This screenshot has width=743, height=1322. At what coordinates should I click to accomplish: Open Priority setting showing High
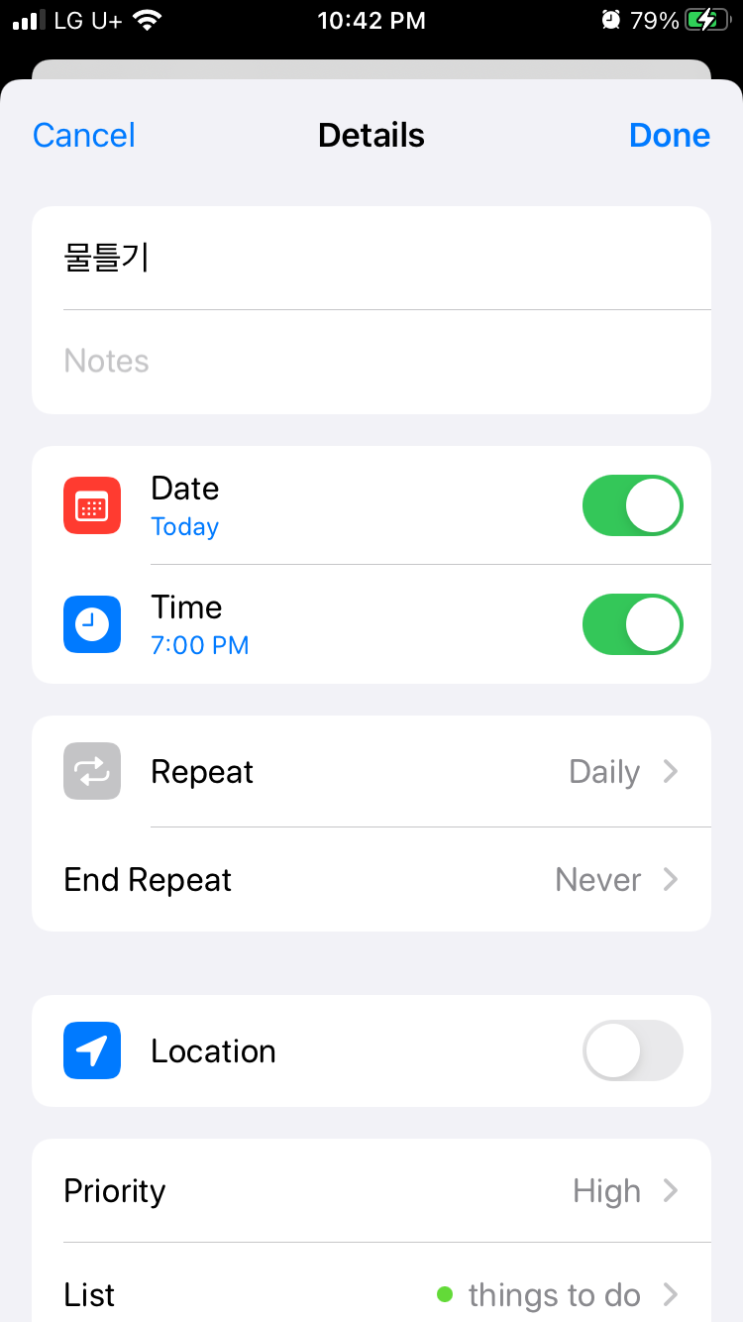click(x=371, y=1191)
